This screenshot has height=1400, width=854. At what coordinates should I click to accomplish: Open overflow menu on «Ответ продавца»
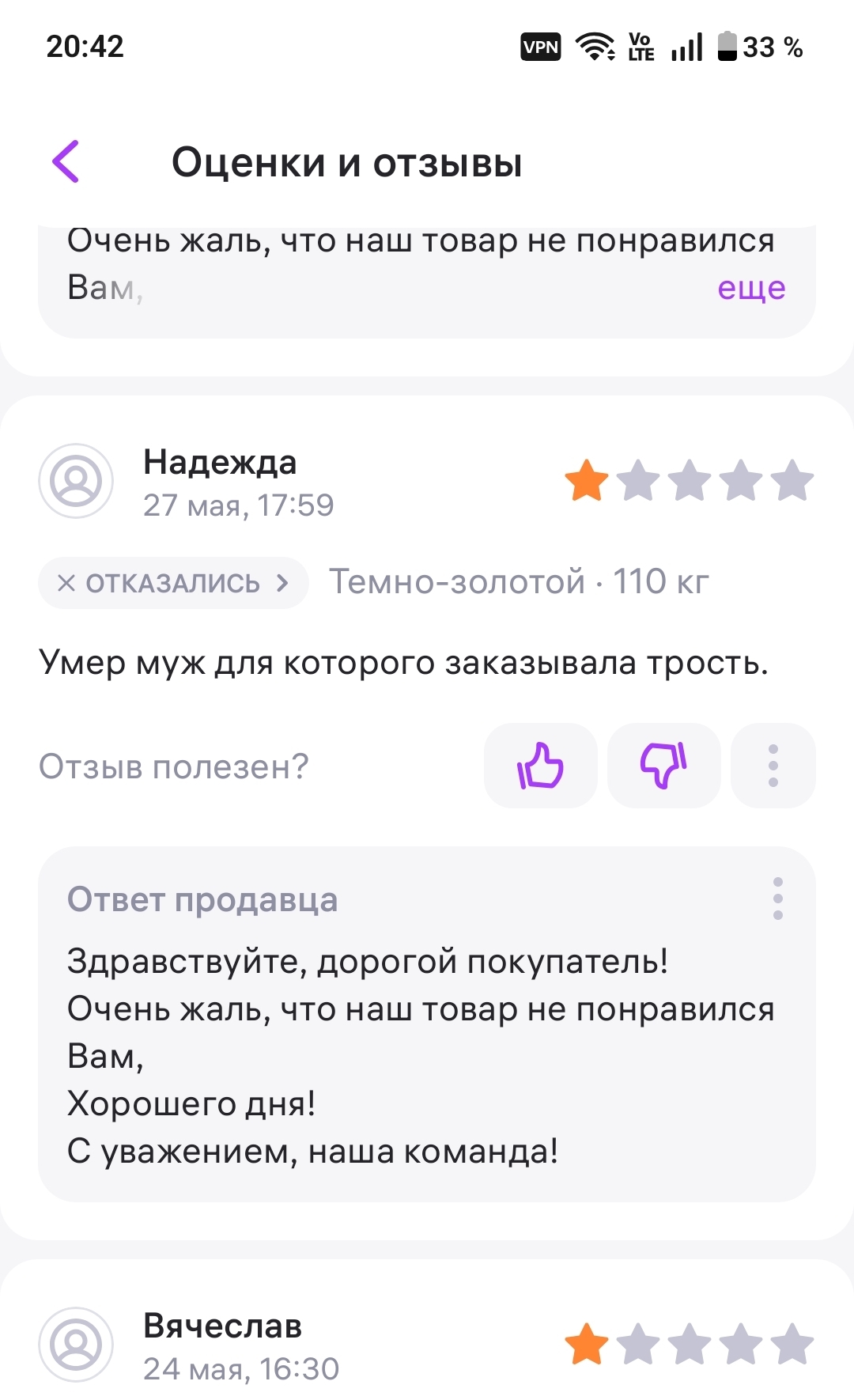pyautogui.click(x=777, y=899)
